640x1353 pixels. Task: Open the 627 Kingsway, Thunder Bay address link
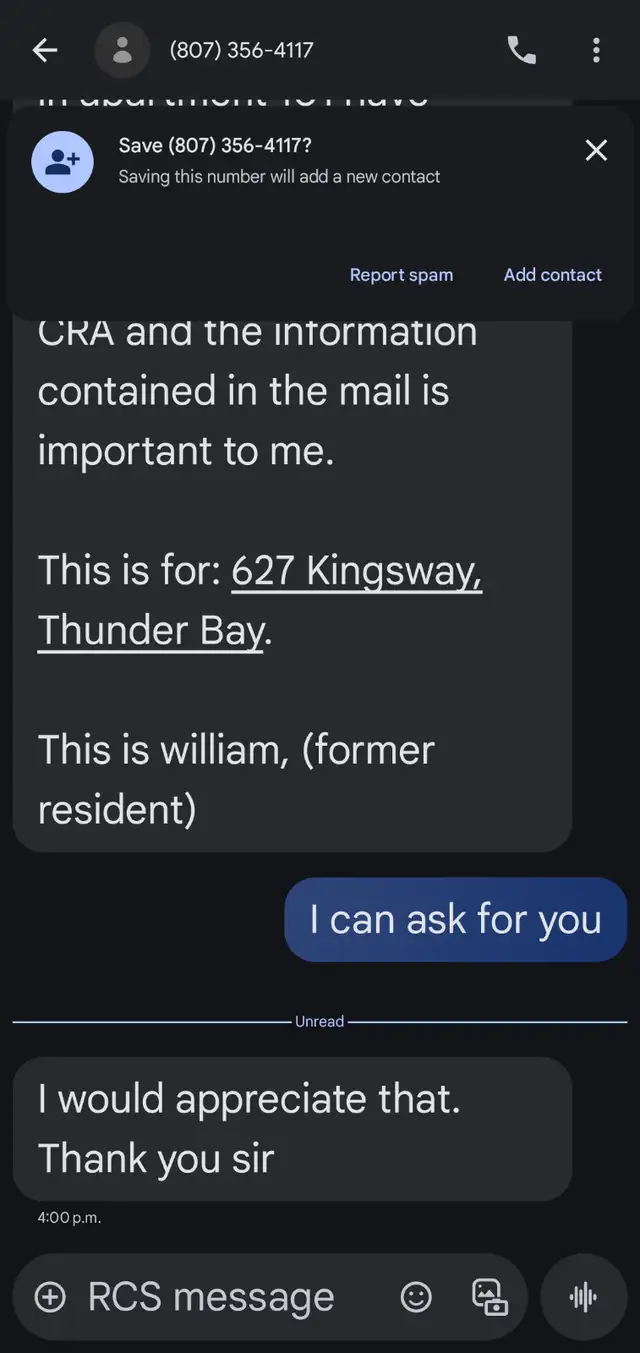(x=357, y=572)
